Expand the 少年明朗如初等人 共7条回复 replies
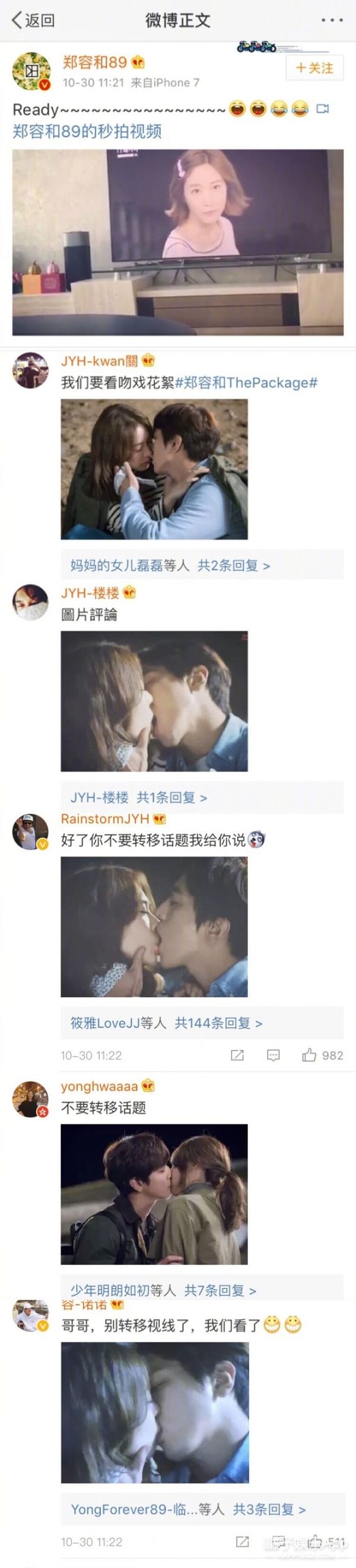Viewport: 356px width, 1568px height. 163,1291
